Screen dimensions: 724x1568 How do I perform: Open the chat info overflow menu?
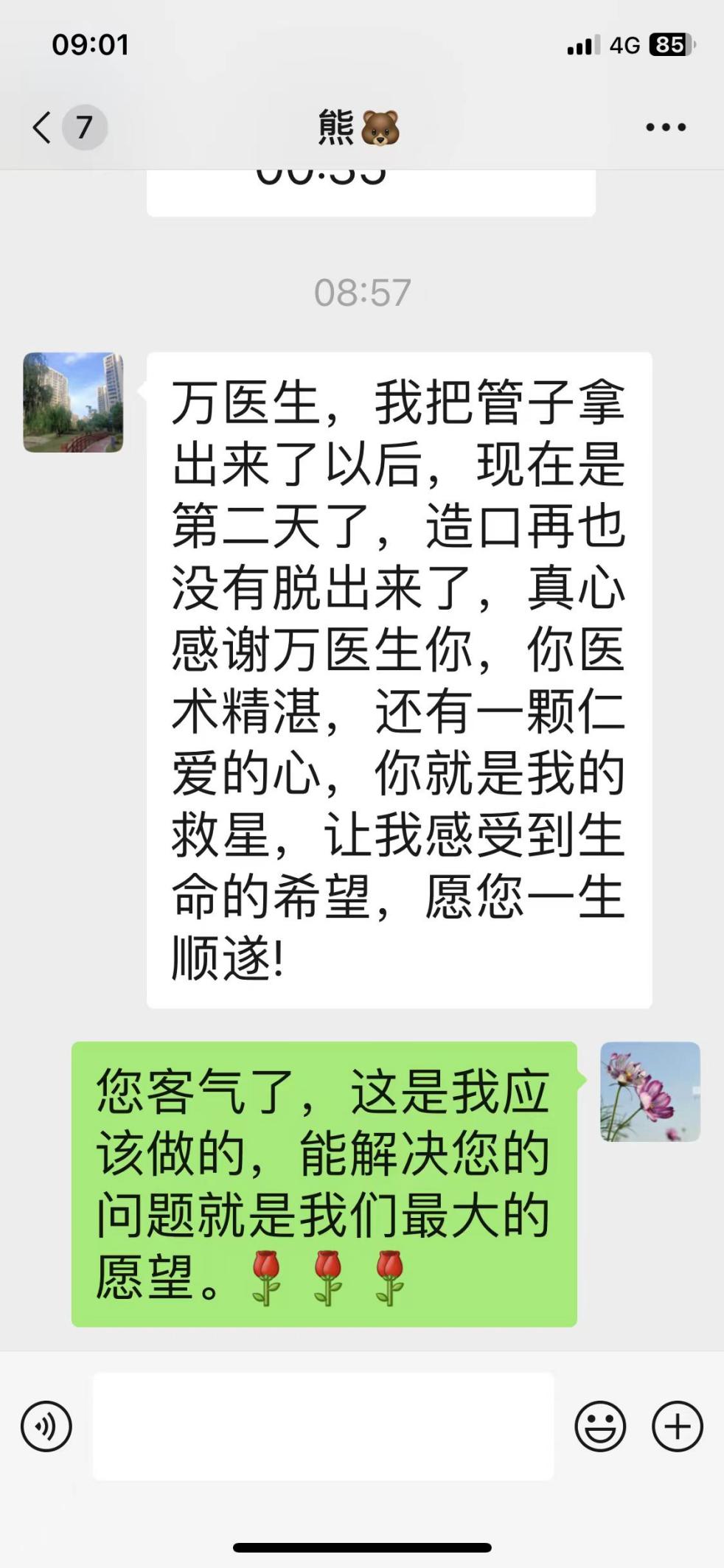tap(665, 128)
